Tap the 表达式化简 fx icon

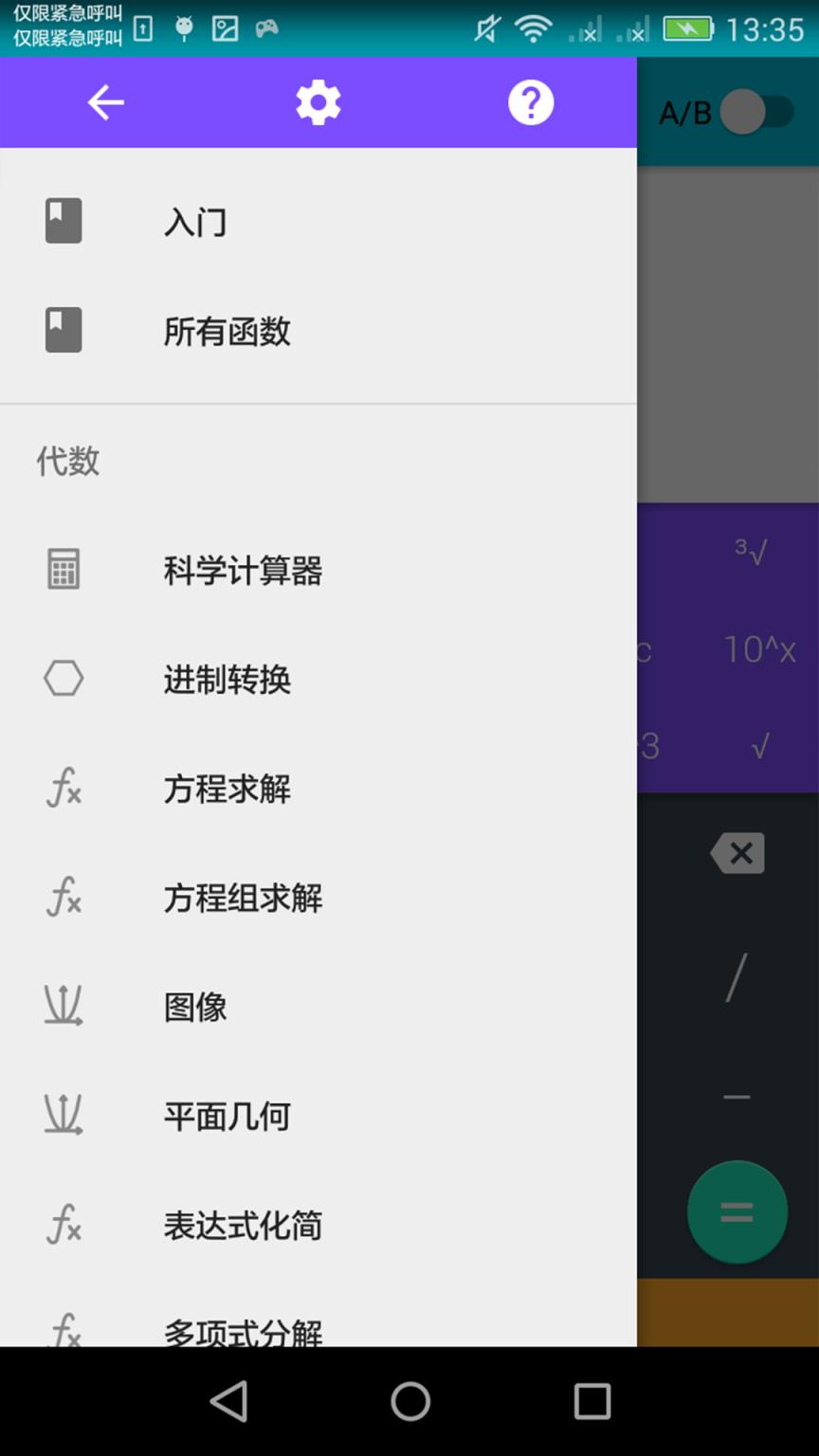point(63,1226)
